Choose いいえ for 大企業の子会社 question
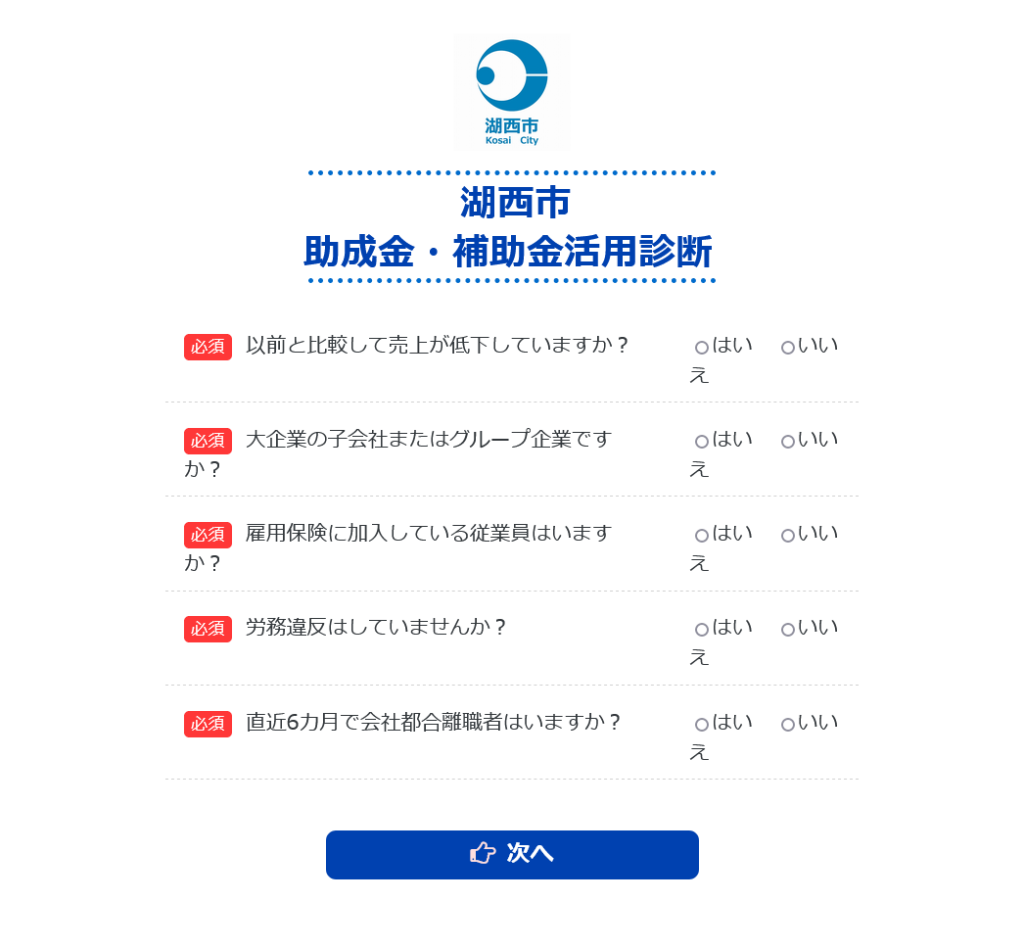 [788, 442]
